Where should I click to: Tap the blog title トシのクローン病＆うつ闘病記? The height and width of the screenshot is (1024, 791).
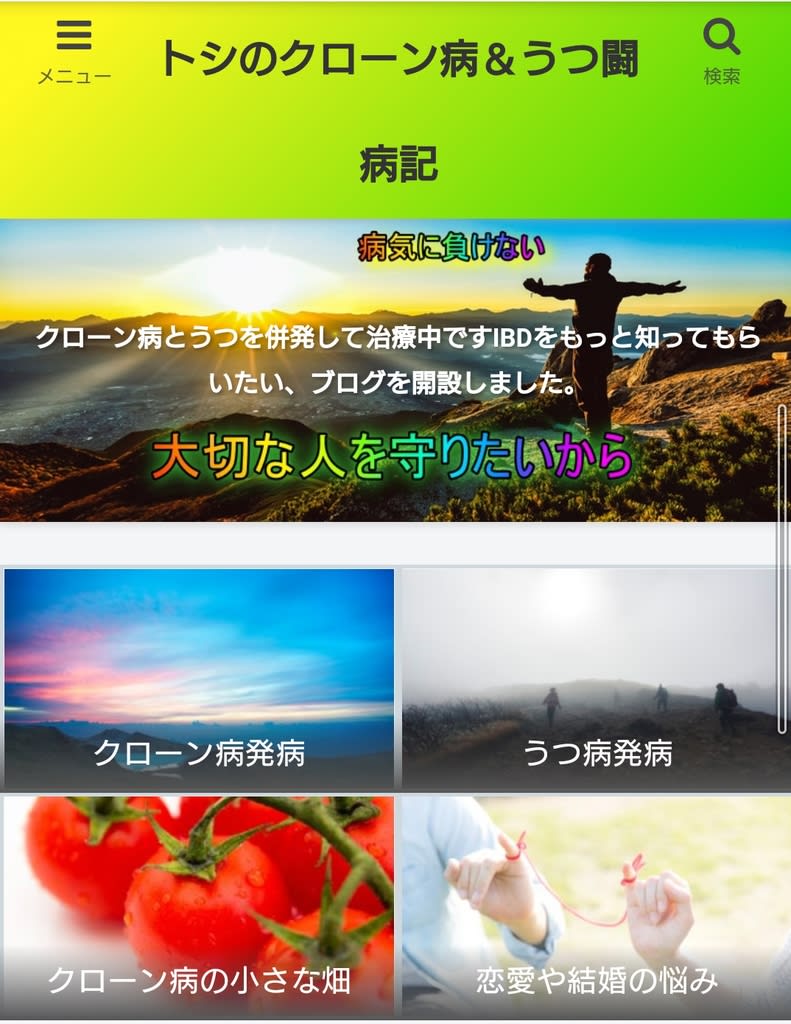(x=398, y=62)
